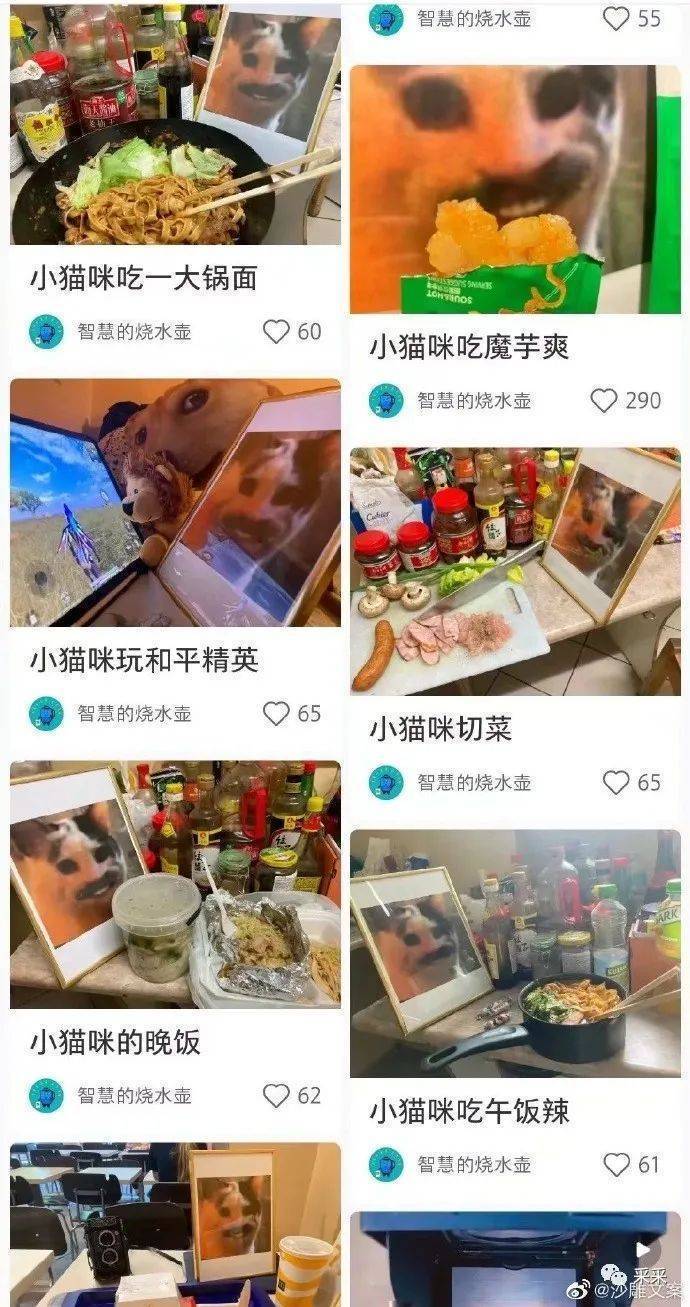Like the post 小猫咪吃一大锅面
This screenshot has height=1307, width=690.
(x=276, y=331)
